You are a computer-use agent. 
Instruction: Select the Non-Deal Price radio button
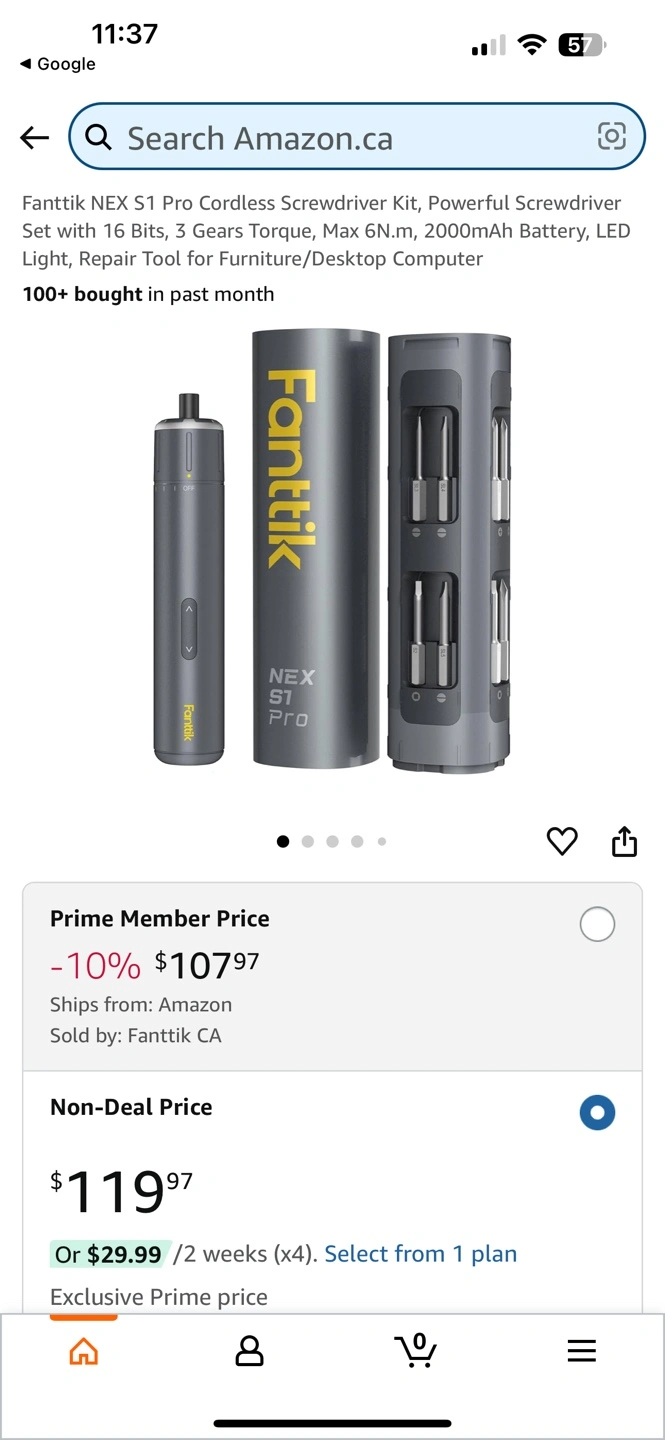(597, 1112)
